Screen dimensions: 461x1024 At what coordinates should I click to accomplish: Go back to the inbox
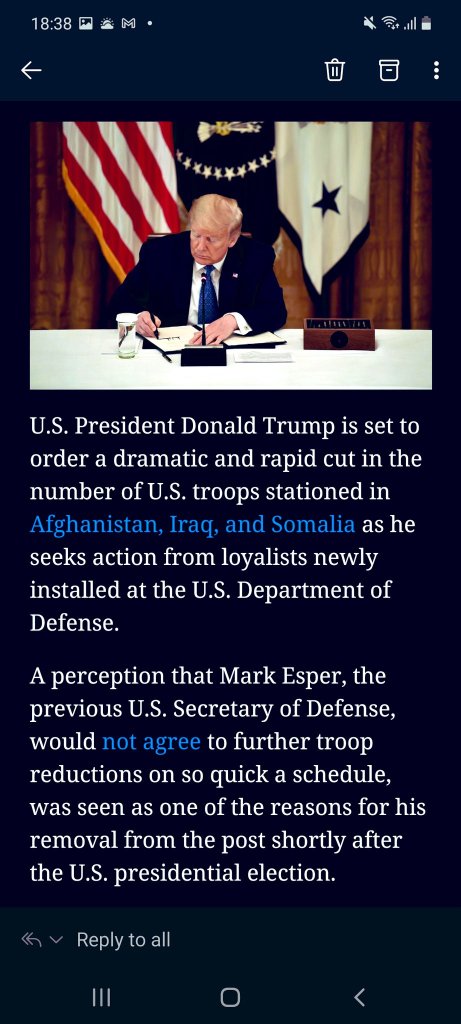31,71
